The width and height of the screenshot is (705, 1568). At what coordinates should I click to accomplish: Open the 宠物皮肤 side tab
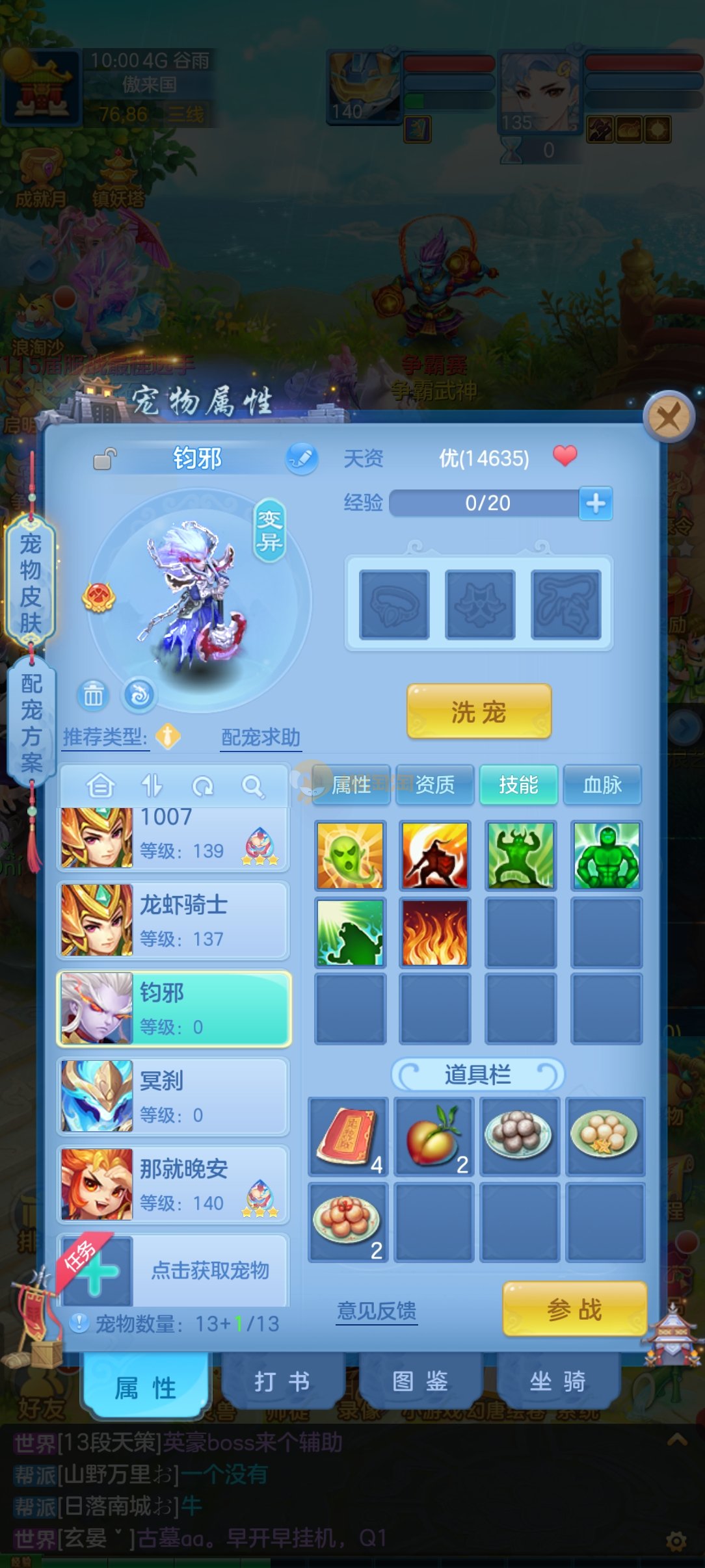31,582
